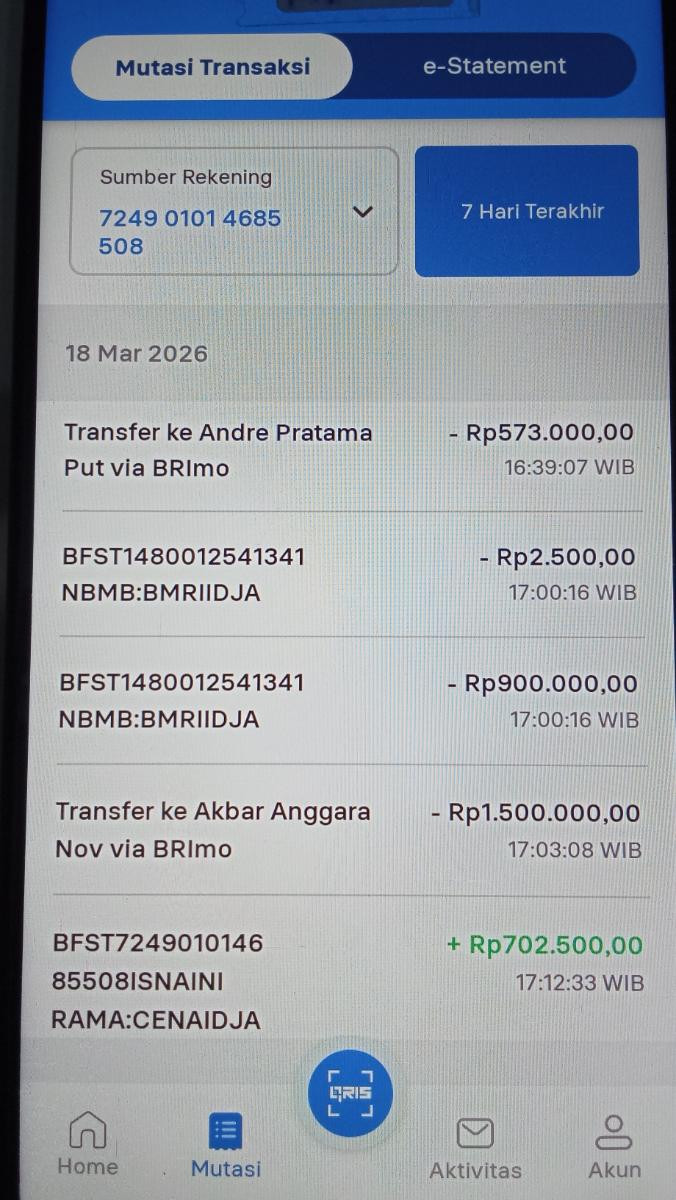The image size is (676, 1200).
Task: Open the Aktivitas tab
Action: click(475, 1147)
